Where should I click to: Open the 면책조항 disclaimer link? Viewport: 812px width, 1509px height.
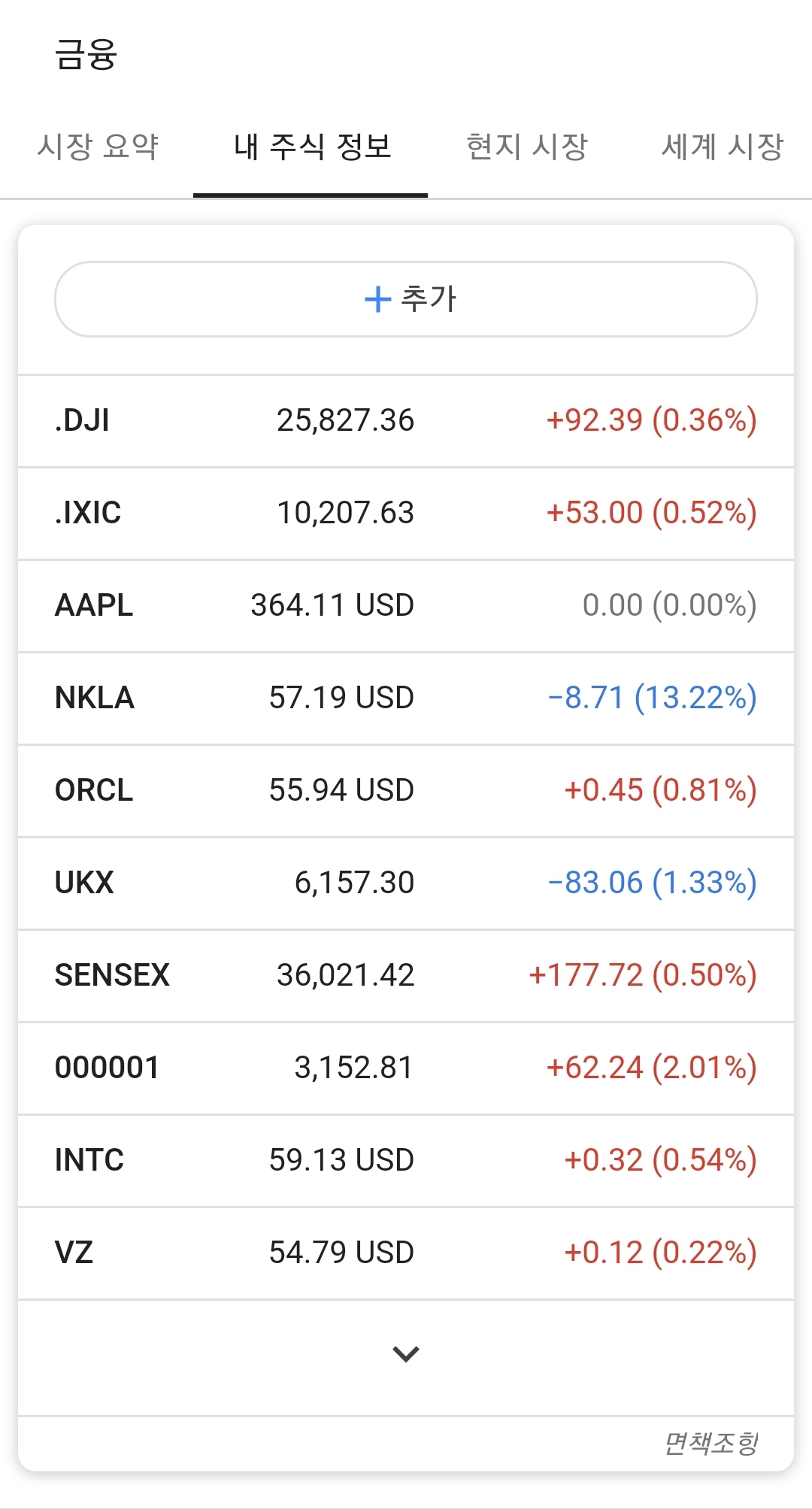click(x=710, y=1443)
